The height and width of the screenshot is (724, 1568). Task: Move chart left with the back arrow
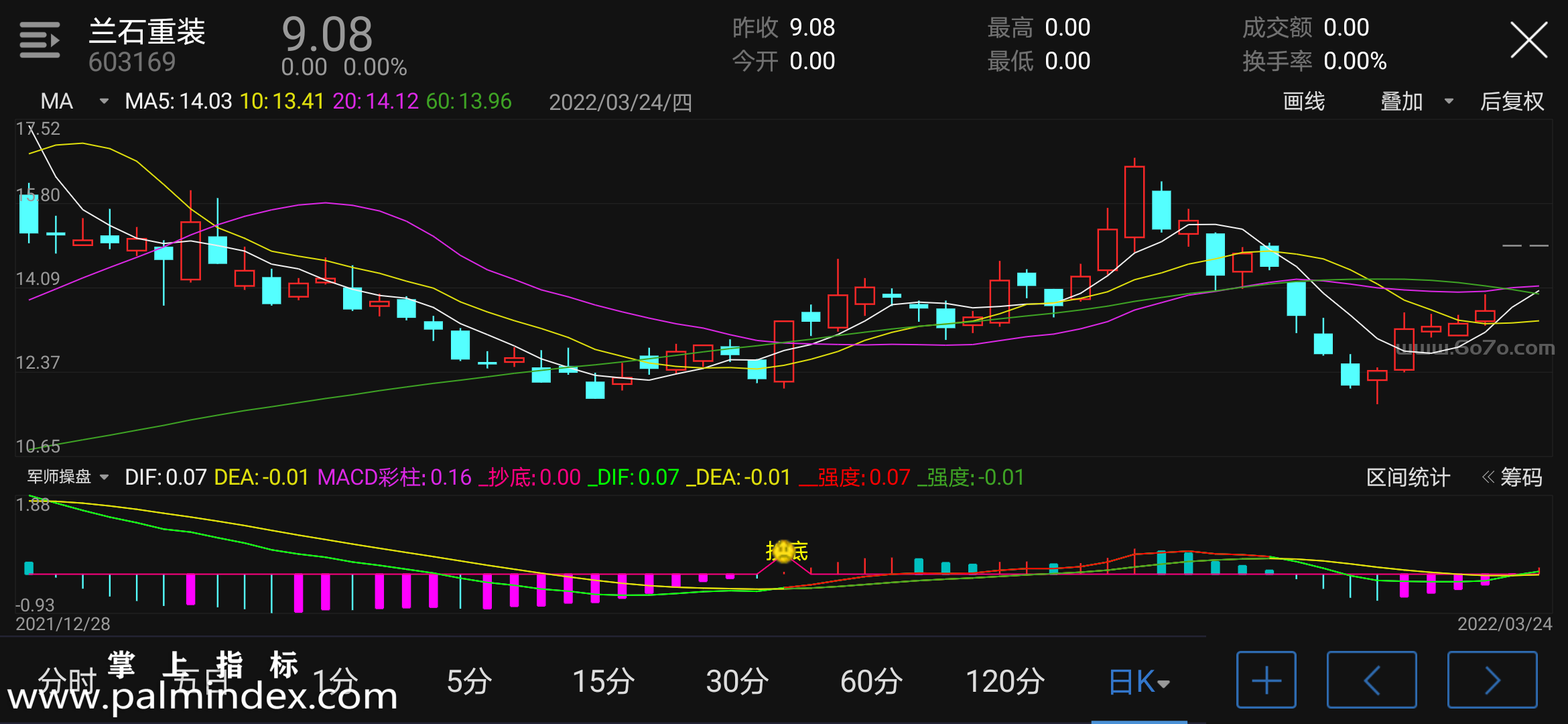(x=1371, y=680)
